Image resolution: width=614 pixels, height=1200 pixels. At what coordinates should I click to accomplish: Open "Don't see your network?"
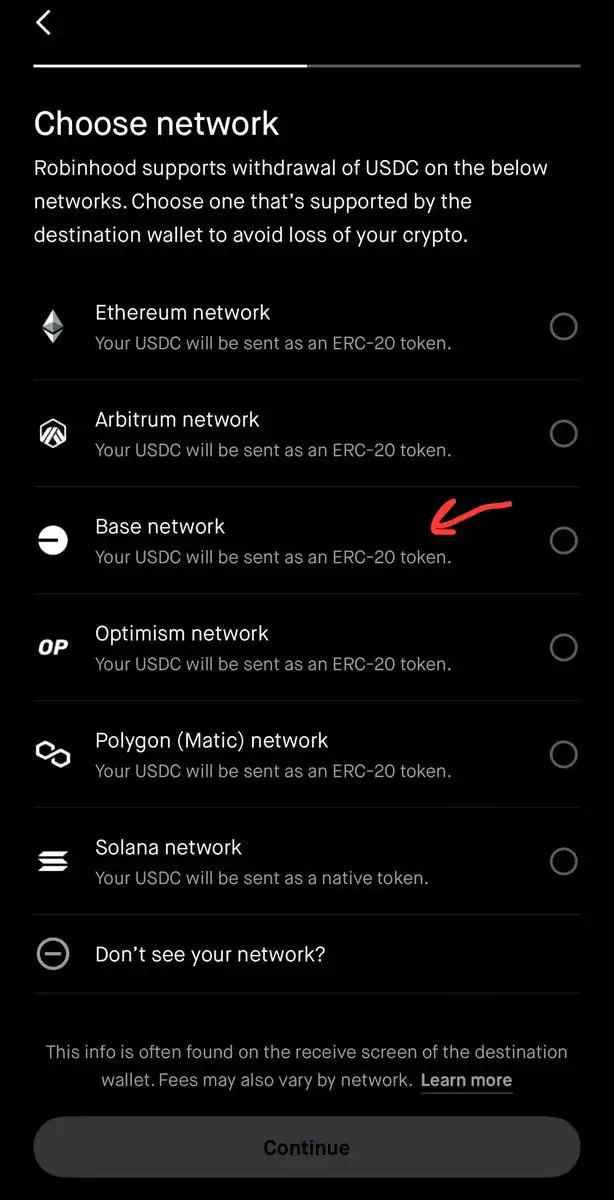pyautogui.click(x=307, y=955)
